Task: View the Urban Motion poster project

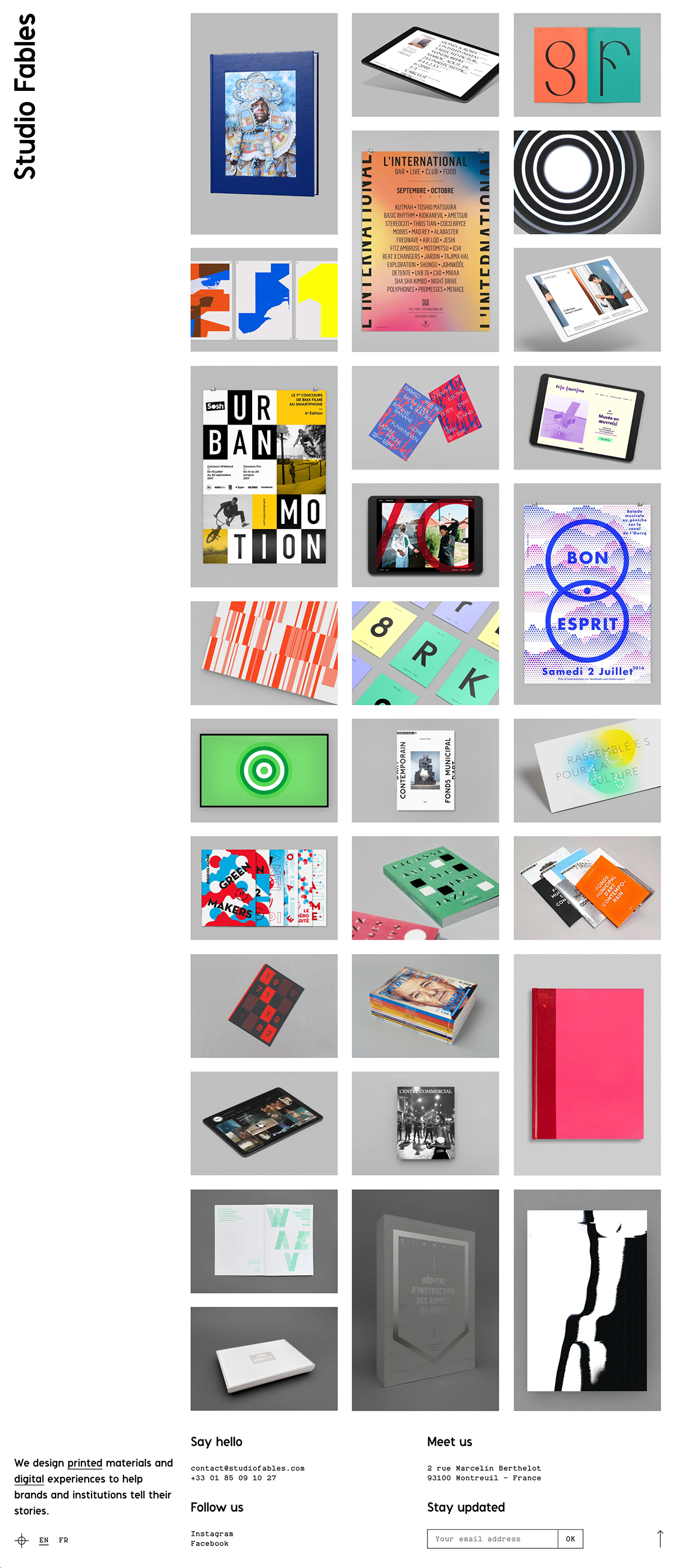Action: (263, 476)
